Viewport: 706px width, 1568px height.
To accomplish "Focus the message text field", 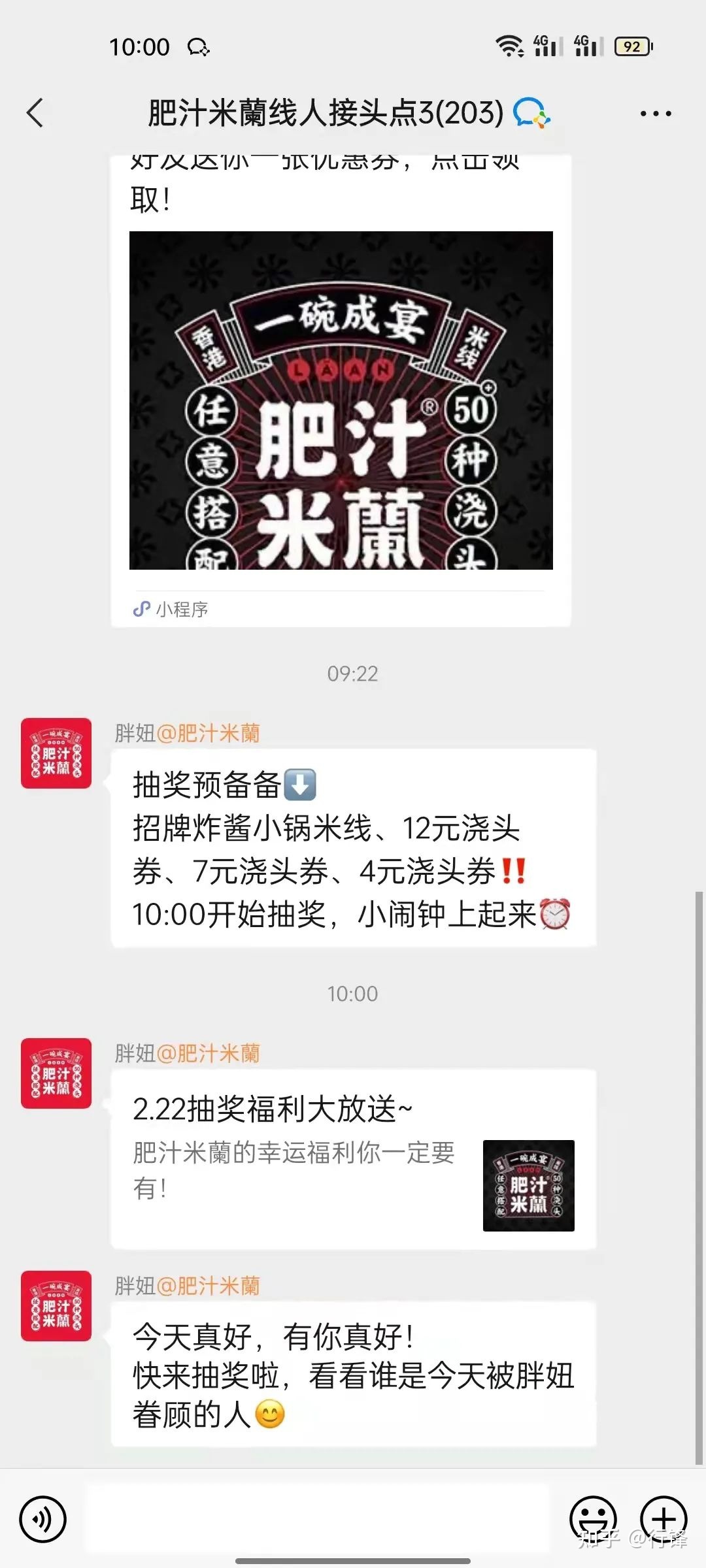I will 318,1519.
